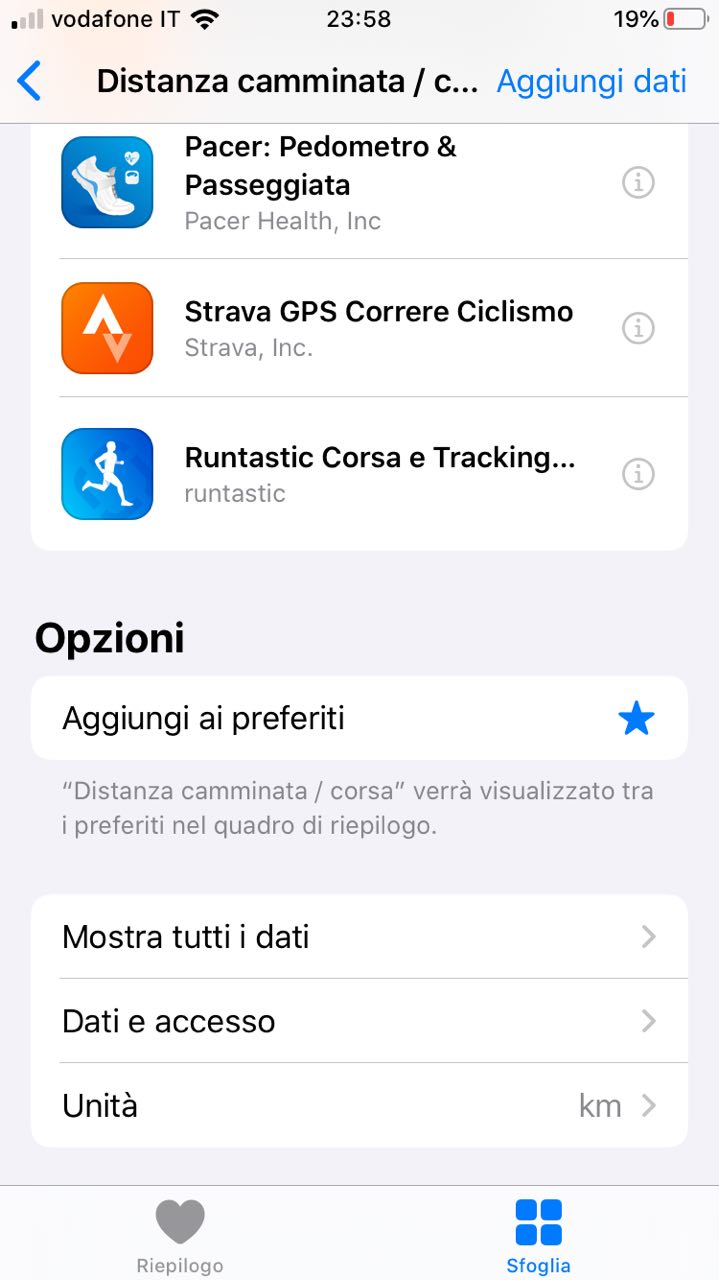Open Mostra tutti i dati
The height and width of the screenshot is (1280, 719).
pyautogui.click(x=359, y=937)
